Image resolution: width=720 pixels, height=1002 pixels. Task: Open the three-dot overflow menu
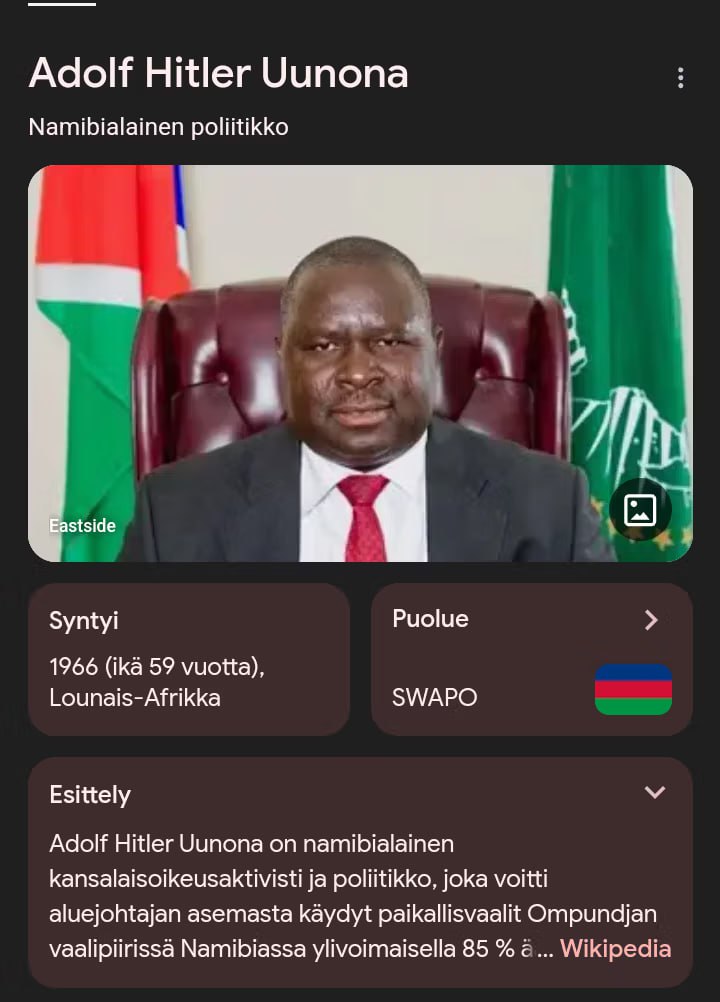680,78
